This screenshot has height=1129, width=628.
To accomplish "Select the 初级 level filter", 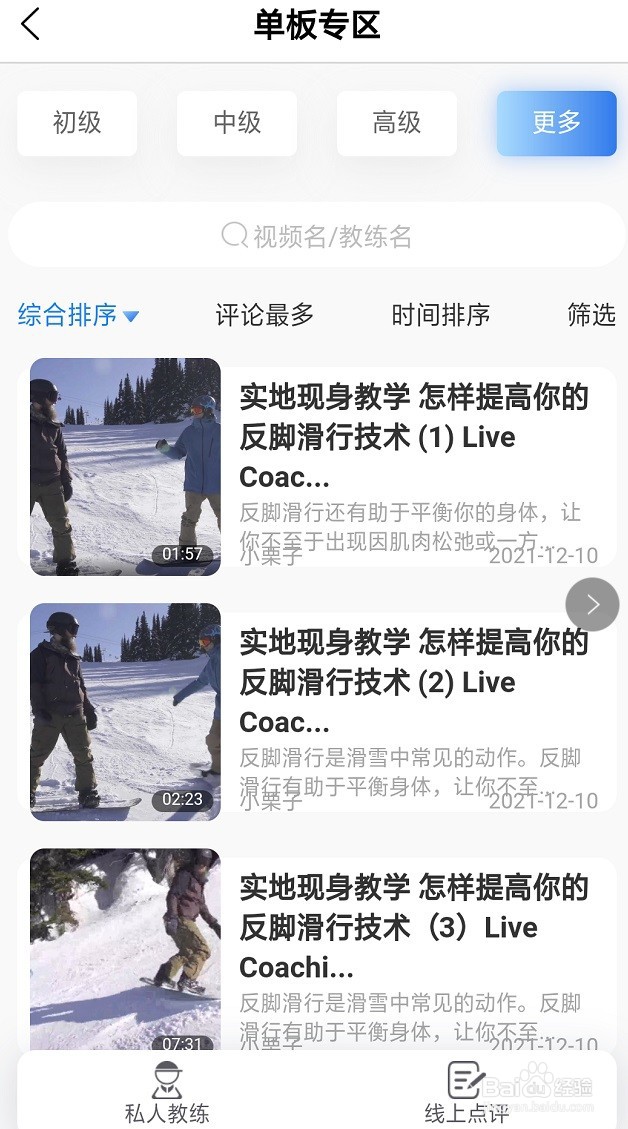I will [77, 123].
